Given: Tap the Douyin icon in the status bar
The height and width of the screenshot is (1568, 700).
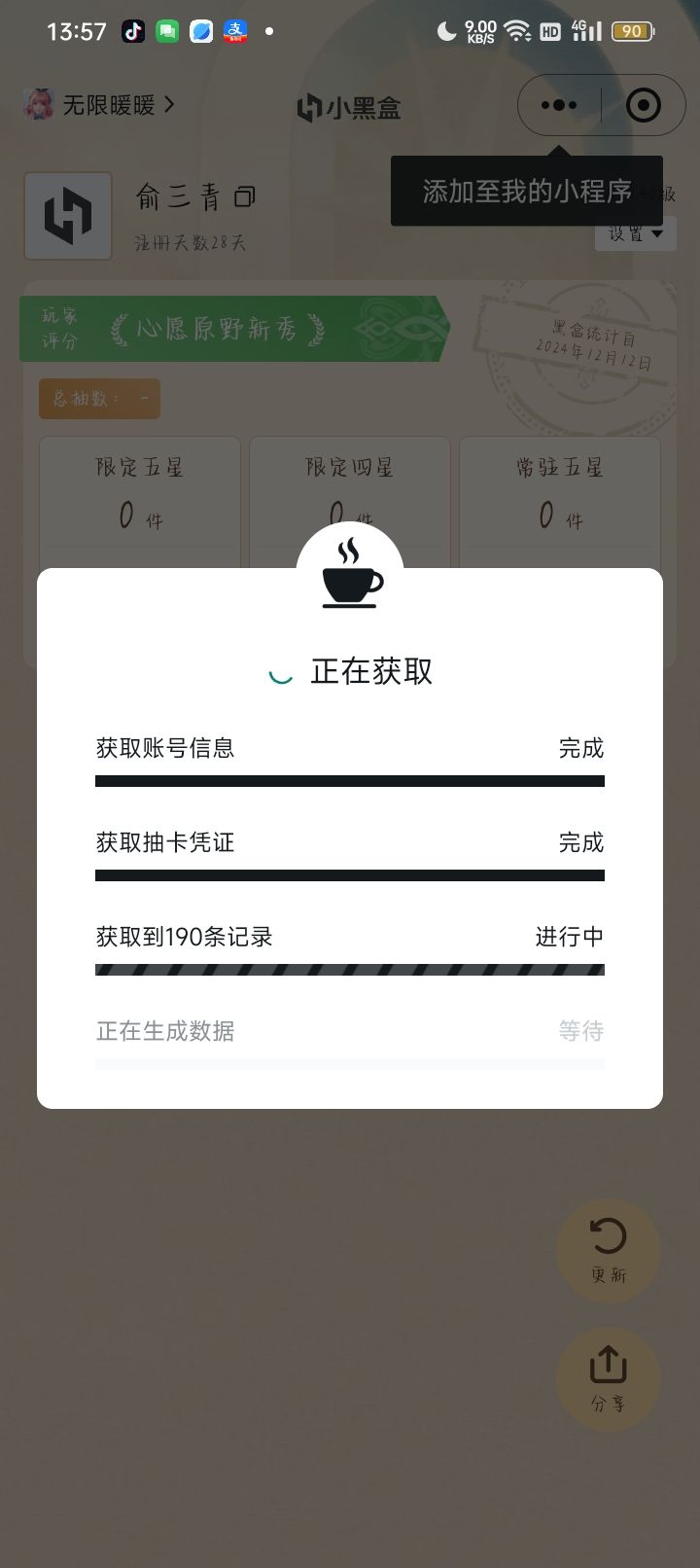Looking at the screenshot, I should (x=131, y=30).
